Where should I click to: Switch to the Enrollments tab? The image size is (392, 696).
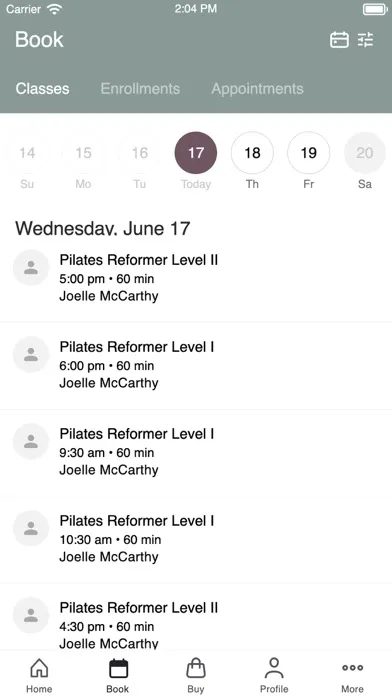tap(140, 89)
